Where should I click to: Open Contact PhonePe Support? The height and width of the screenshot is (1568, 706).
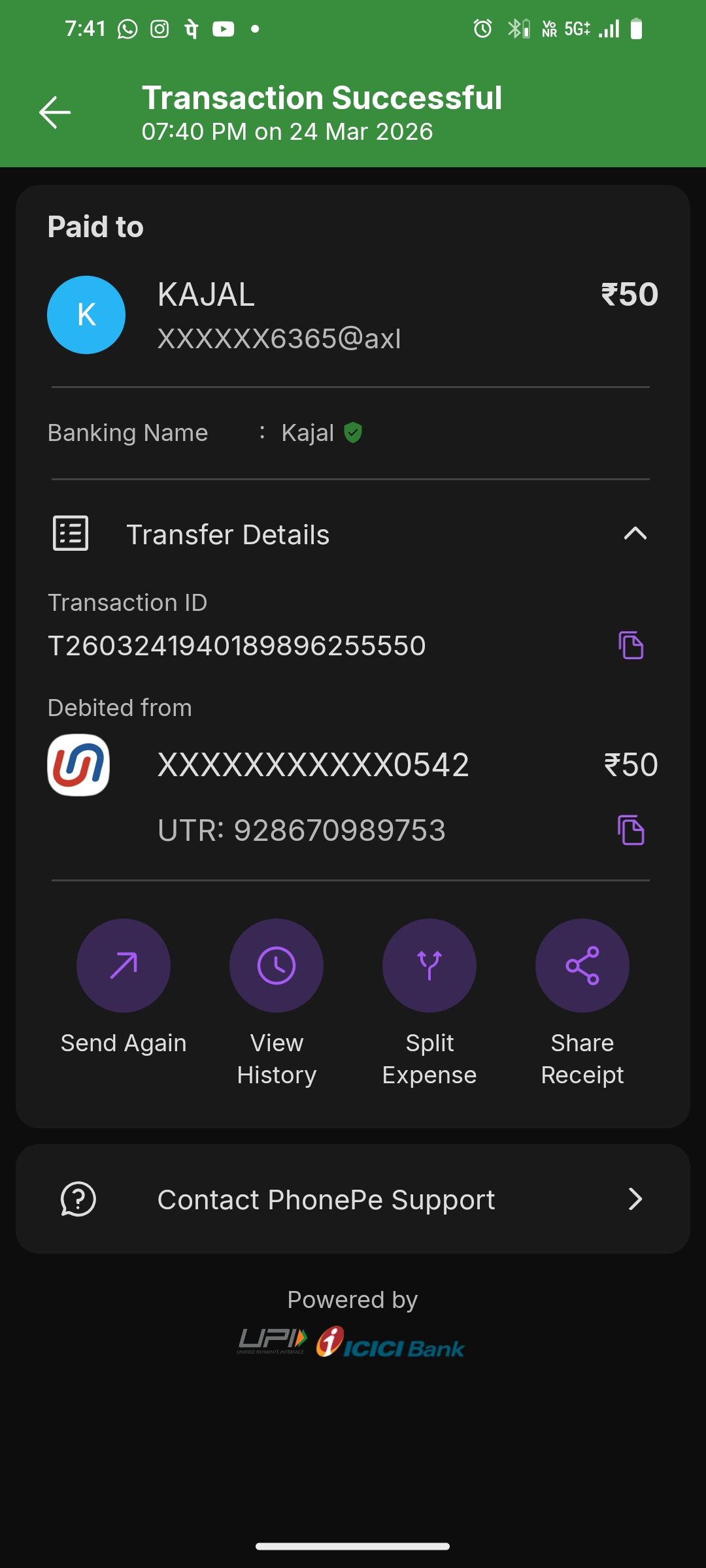coord(353,1199)
